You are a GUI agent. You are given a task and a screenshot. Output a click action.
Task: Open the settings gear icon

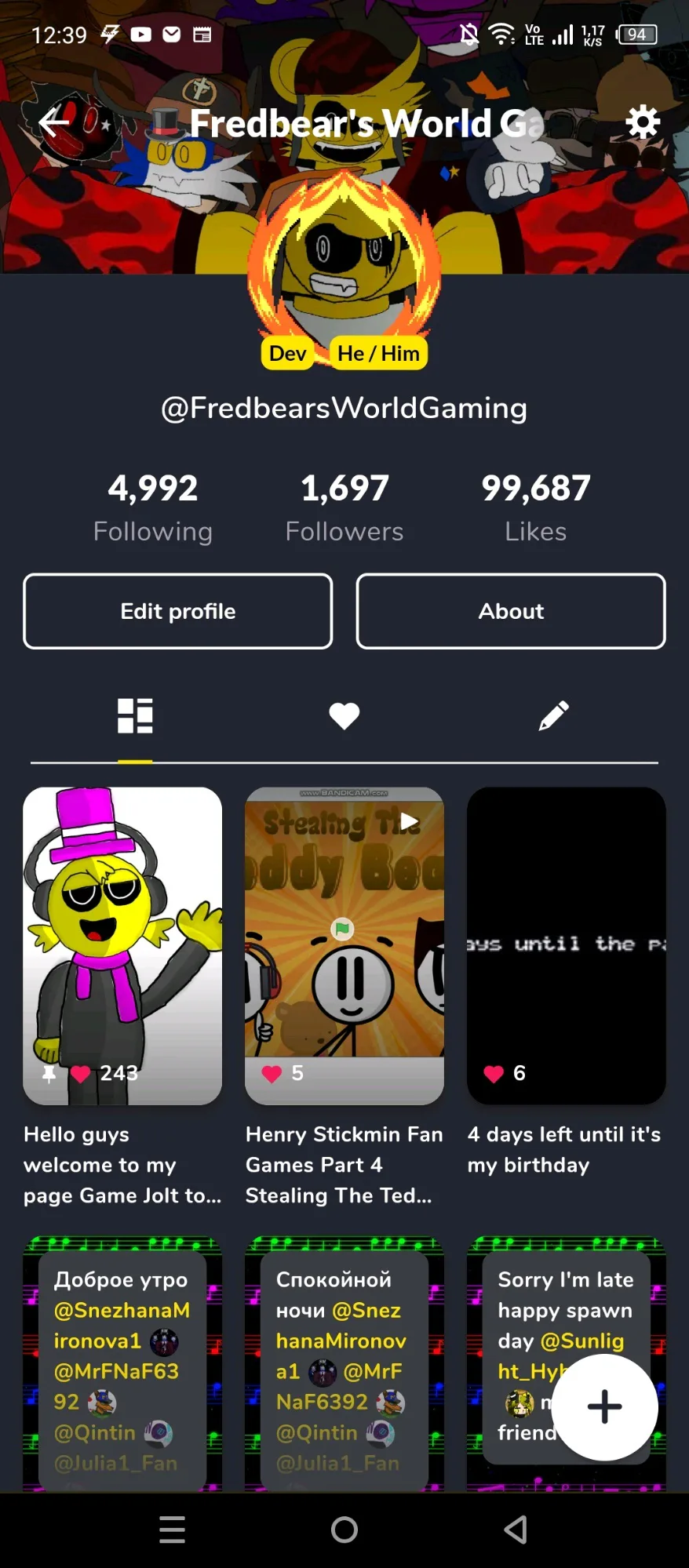(x=643, y=122)
